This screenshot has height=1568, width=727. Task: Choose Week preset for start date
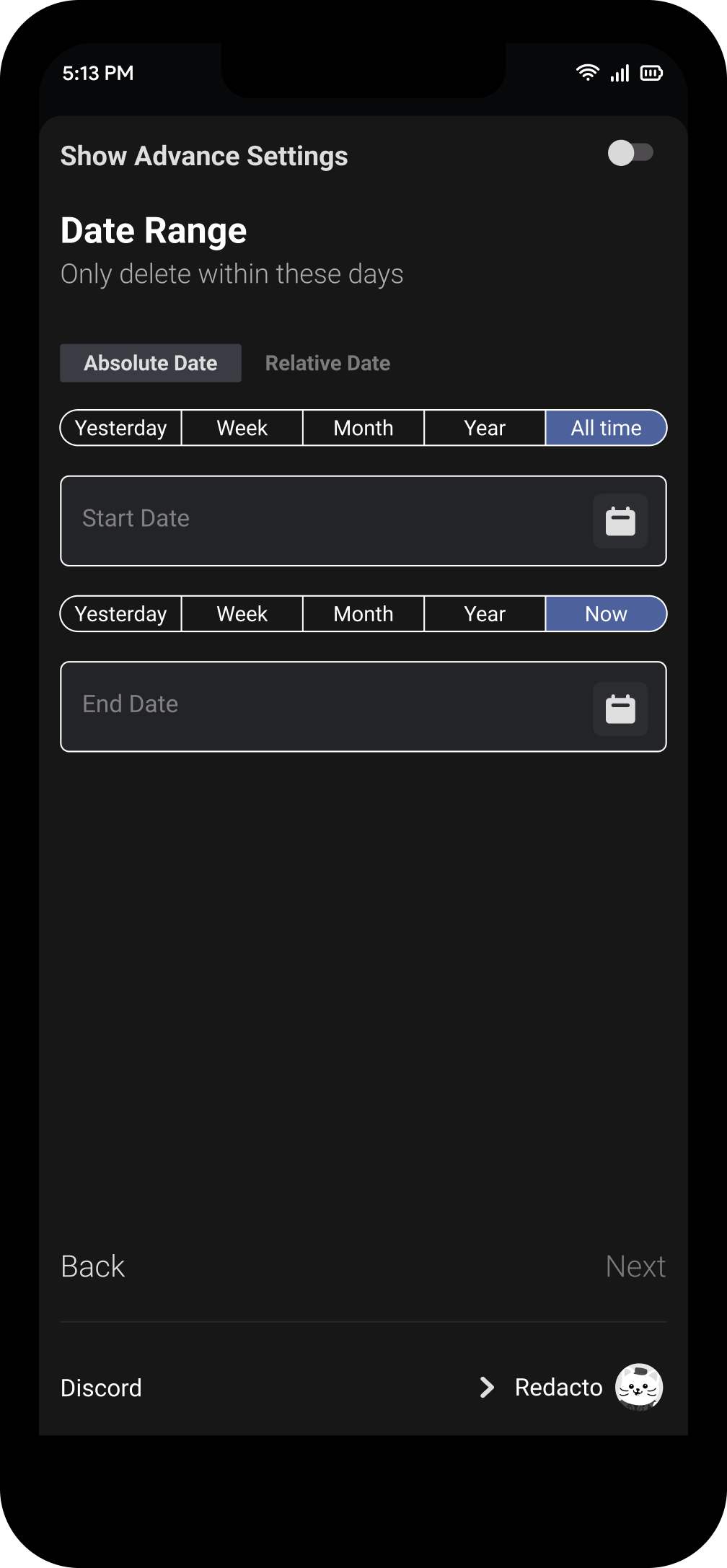click(x=242, y=428)
